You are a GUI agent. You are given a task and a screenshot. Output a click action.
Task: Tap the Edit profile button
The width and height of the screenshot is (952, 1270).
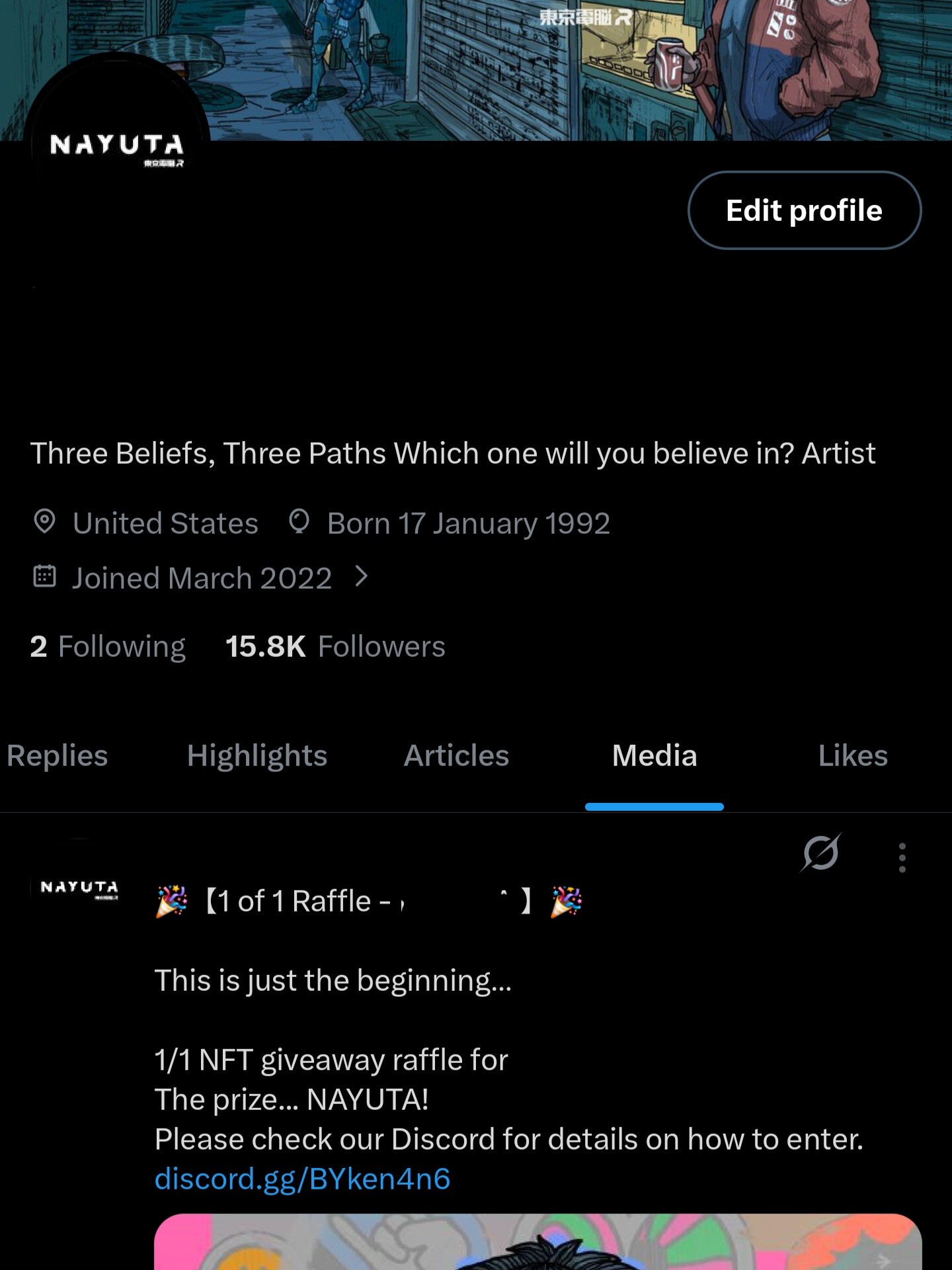pos(804,210)
